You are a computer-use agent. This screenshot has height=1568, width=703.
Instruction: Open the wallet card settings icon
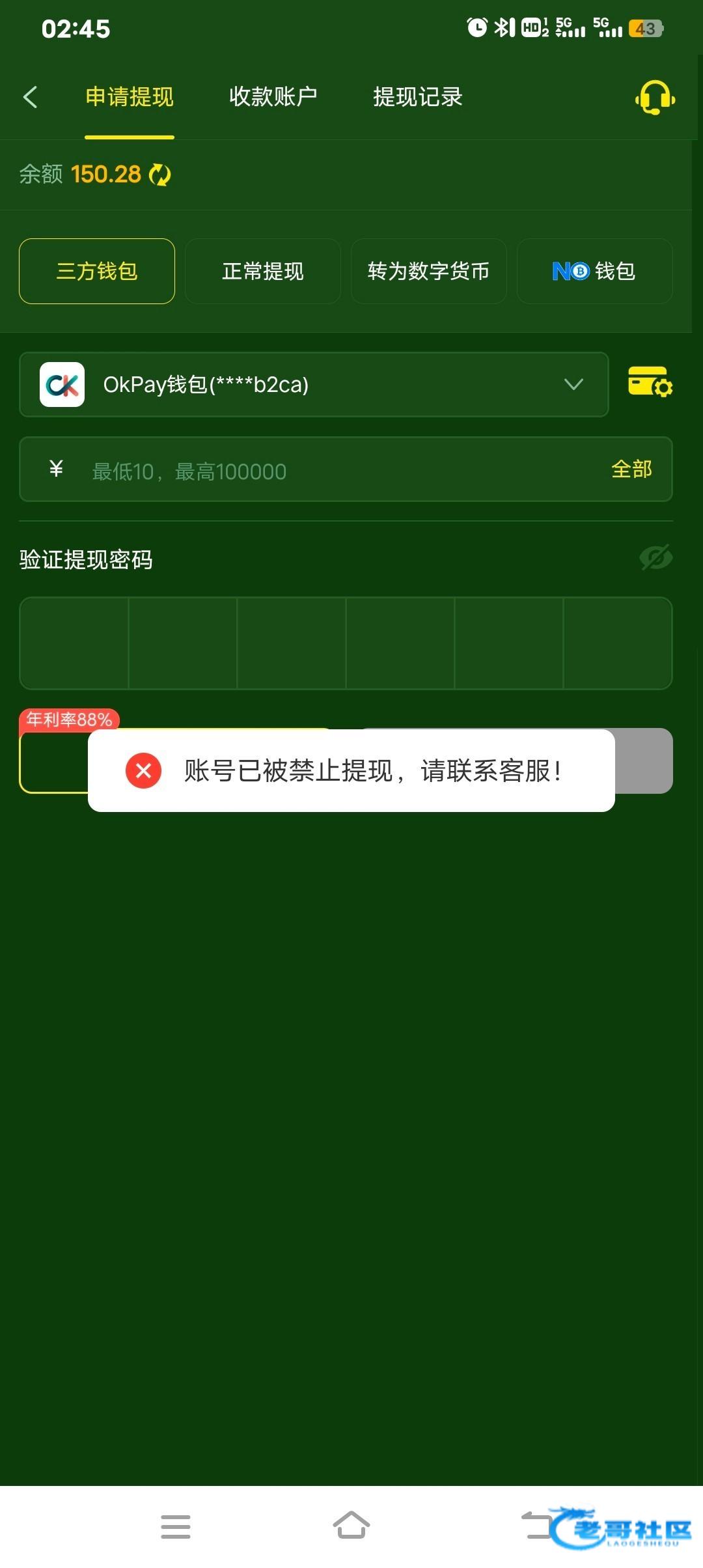point(650,382)
